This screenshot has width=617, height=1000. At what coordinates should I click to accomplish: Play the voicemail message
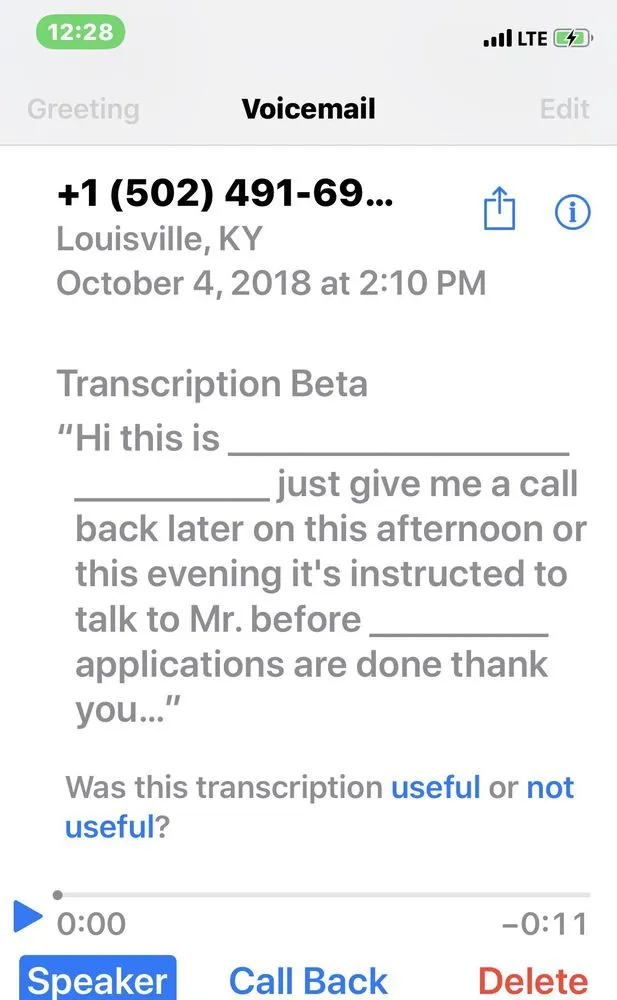pos(27,916)
